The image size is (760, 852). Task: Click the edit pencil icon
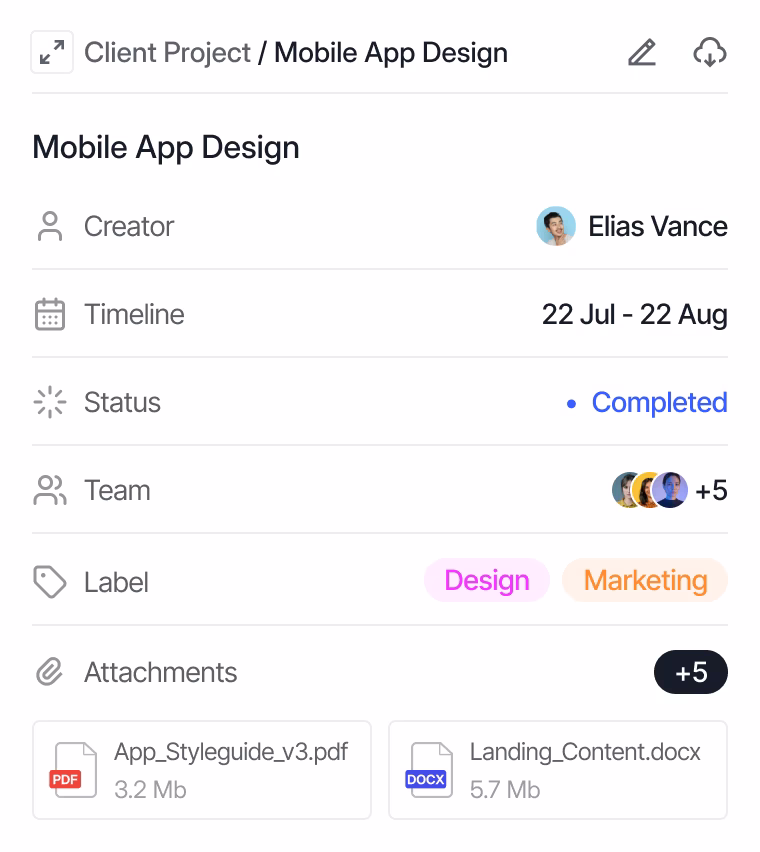pyautogui.click(x=641, y=53)
